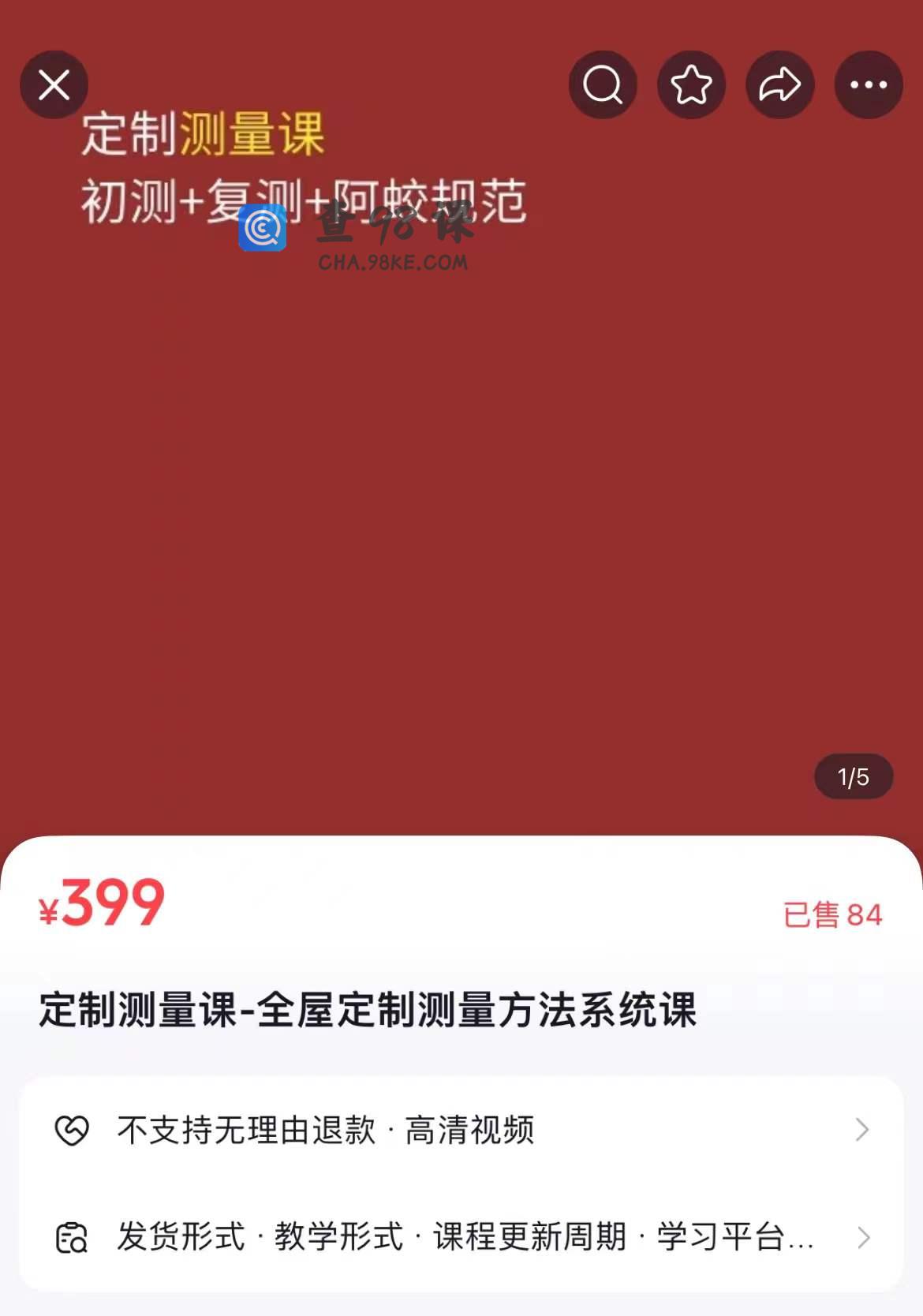
Task: Open the 不支持无理由退款 service details row
Action: point(461,1130)
